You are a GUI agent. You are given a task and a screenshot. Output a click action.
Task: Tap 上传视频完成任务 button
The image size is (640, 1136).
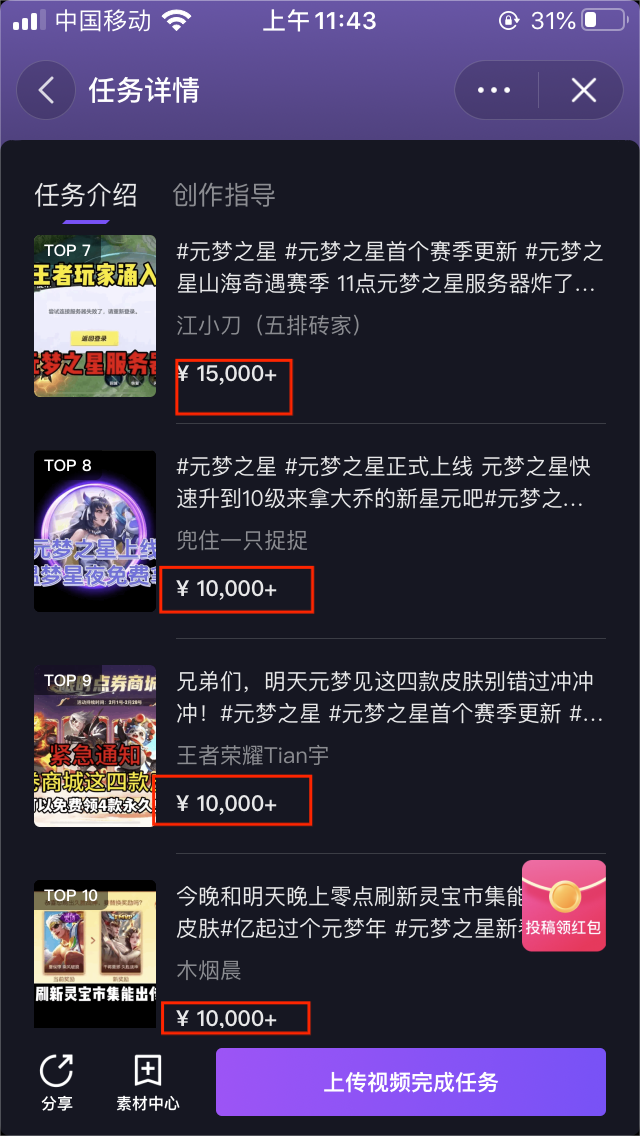tap(410, 1082)
